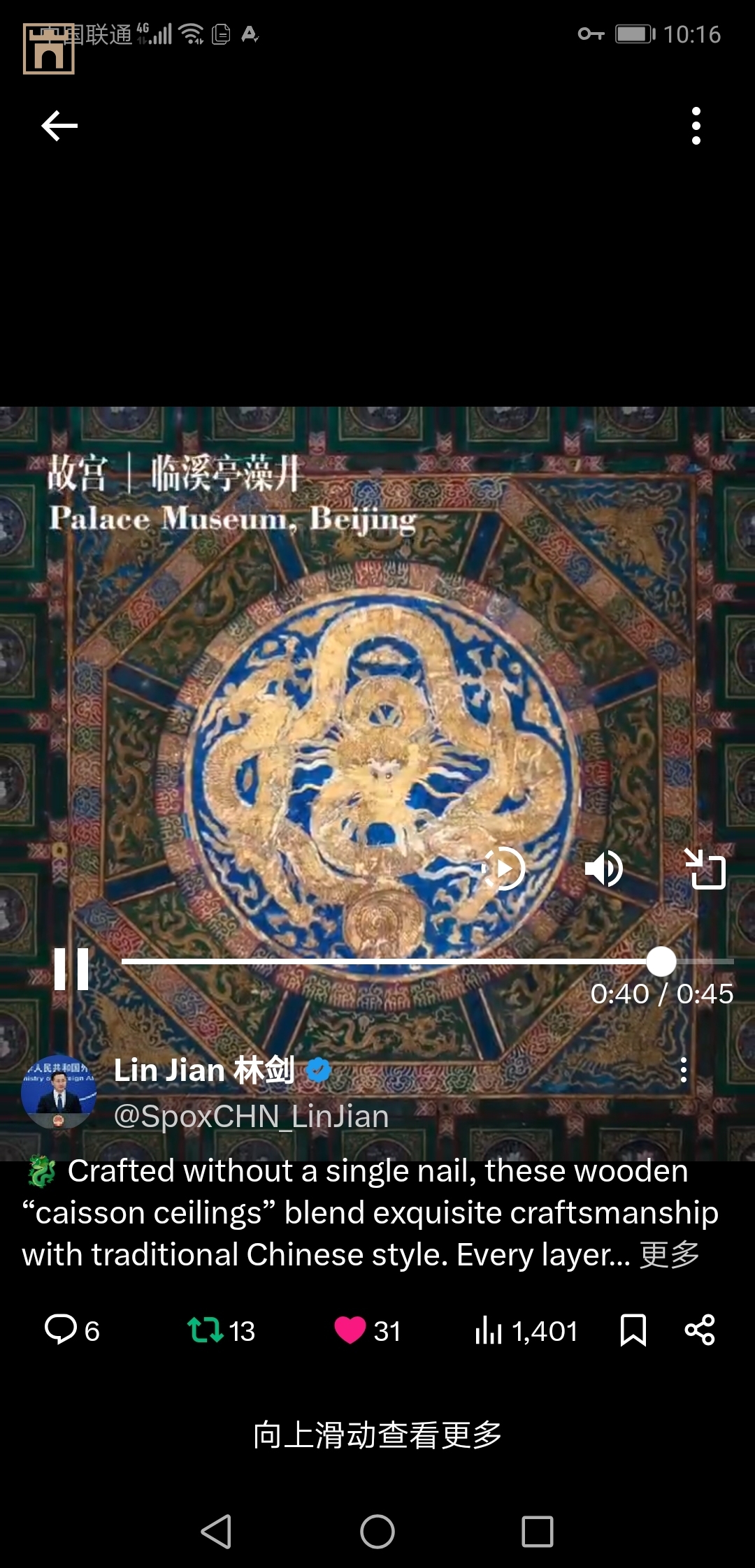This screenshot has width=755, height=1568.
Task: Open the @SpoxCHN_LinJian handle
Action: click(x=251, y=1116)
